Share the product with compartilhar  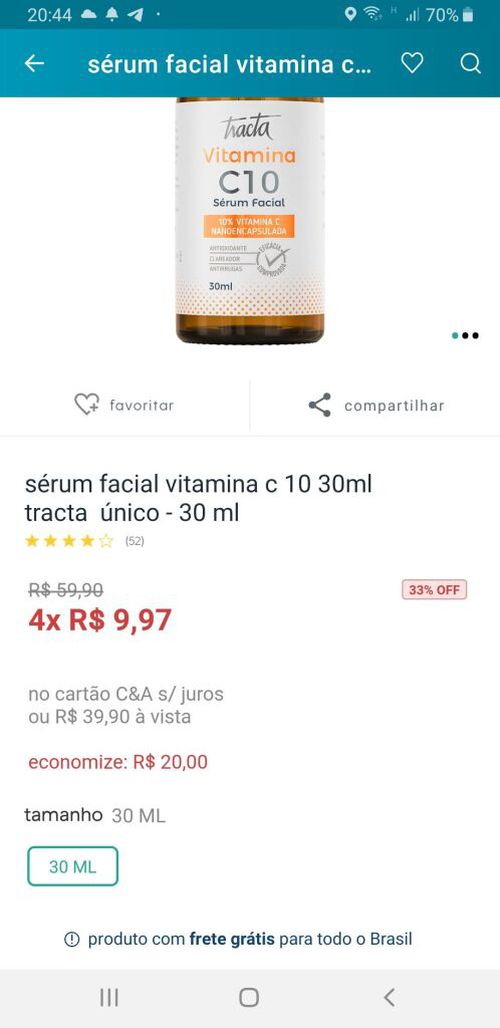coord(376,405)
